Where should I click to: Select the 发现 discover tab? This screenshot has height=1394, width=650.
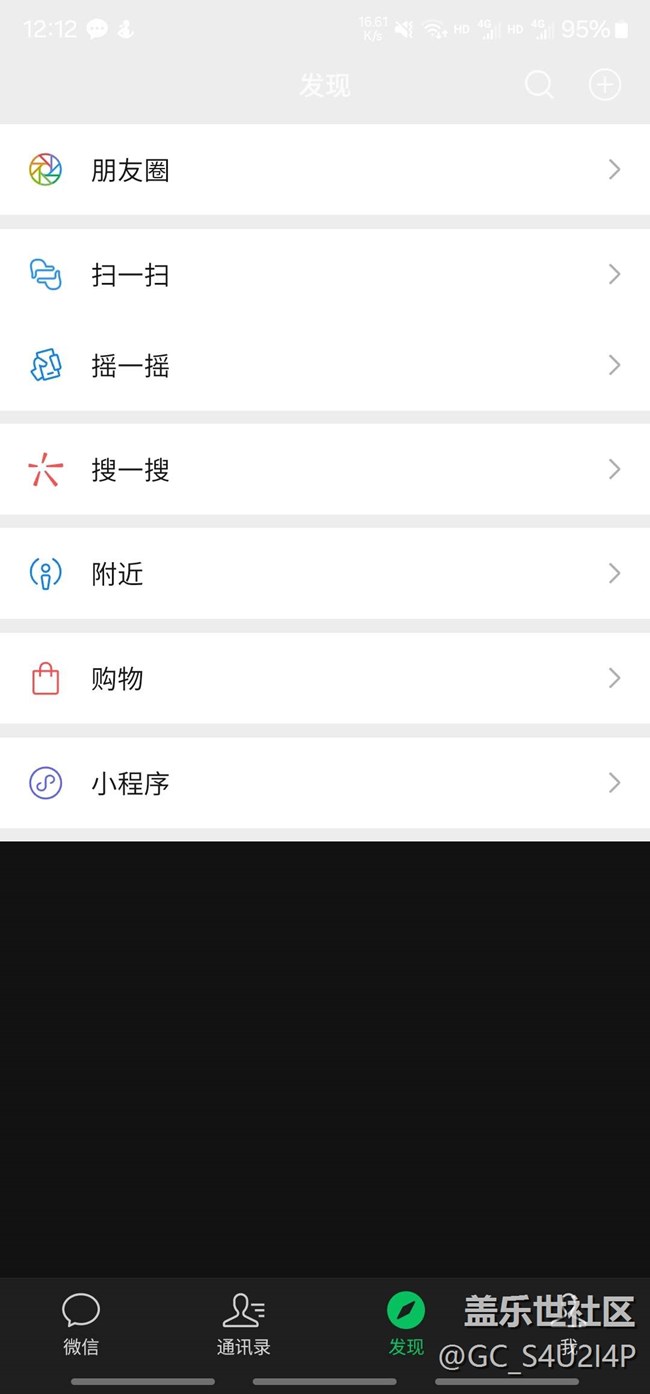coord(406,1323)
